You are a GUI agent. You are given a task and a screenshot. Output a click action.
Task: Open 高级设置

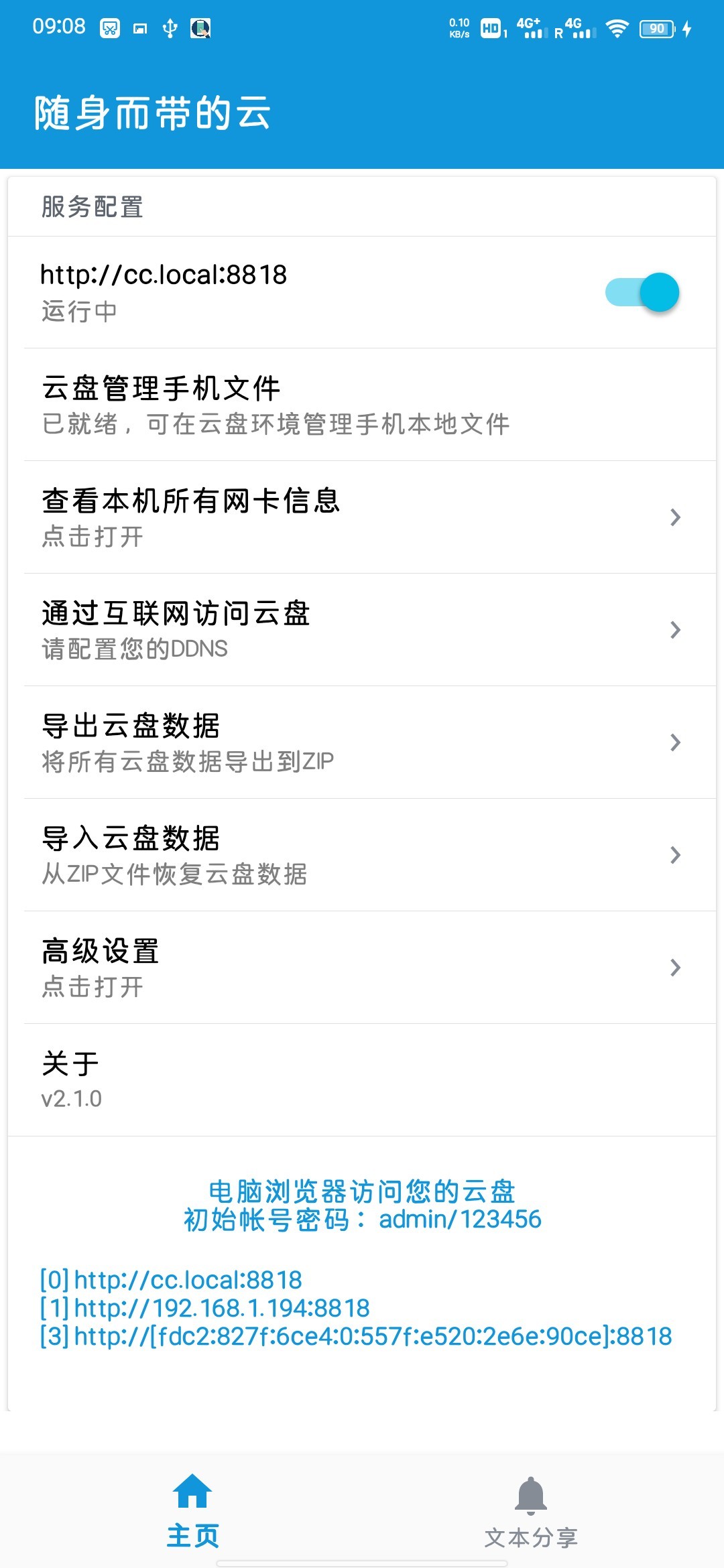pos(362,968)
